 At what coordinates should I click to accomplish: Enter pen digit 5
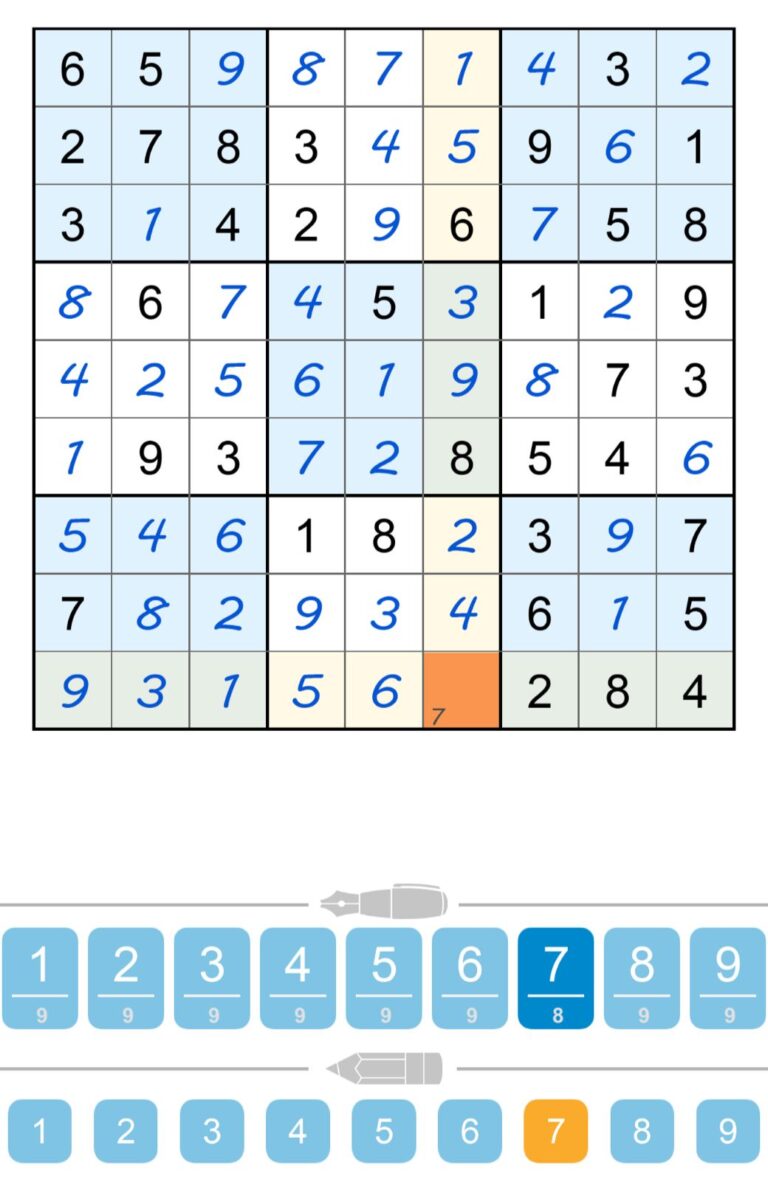pyautogui.click(x=384, y=977)
